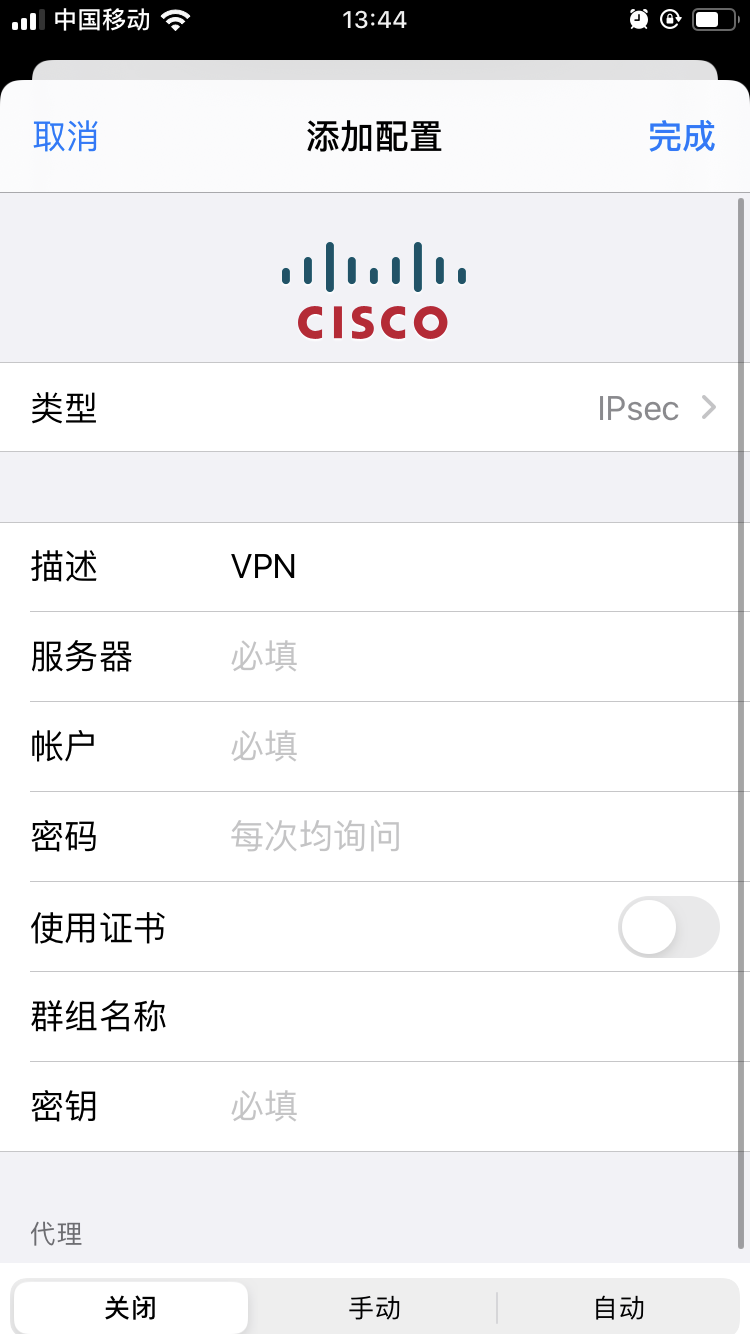Switch proxy to 自动
Screen dimensions: 750x1334
coord(618,1307)
